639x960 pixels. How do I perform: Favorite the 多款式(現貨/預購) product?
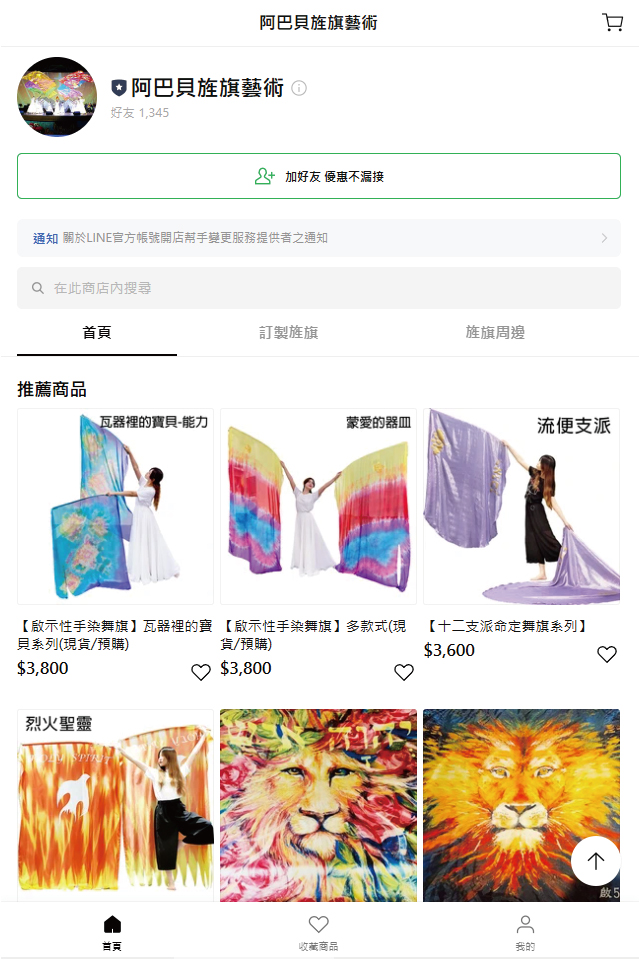coord(403,672)
